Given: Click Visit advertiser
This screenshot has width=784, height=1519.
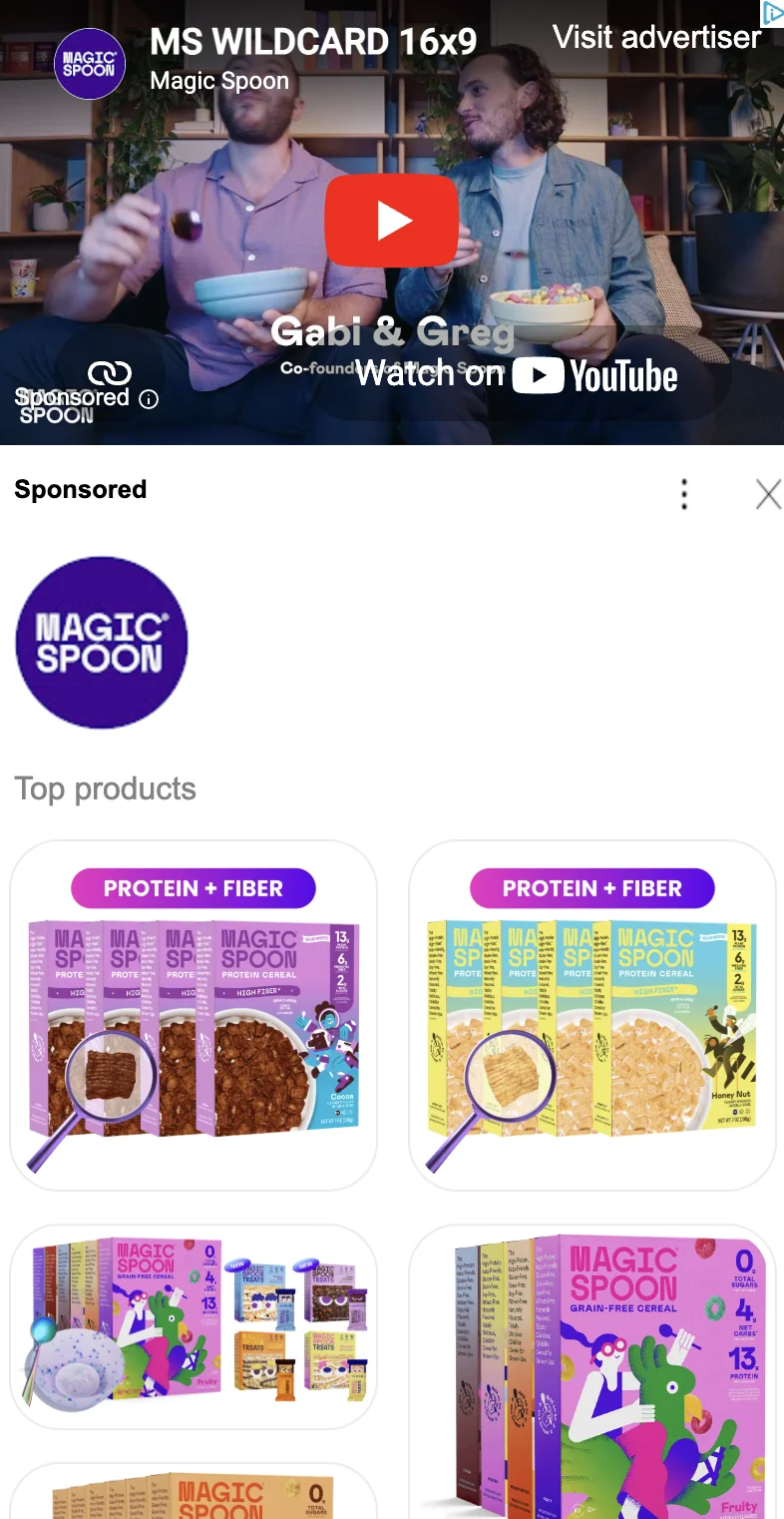Looking at the screenshot, I should coord(655,38).
